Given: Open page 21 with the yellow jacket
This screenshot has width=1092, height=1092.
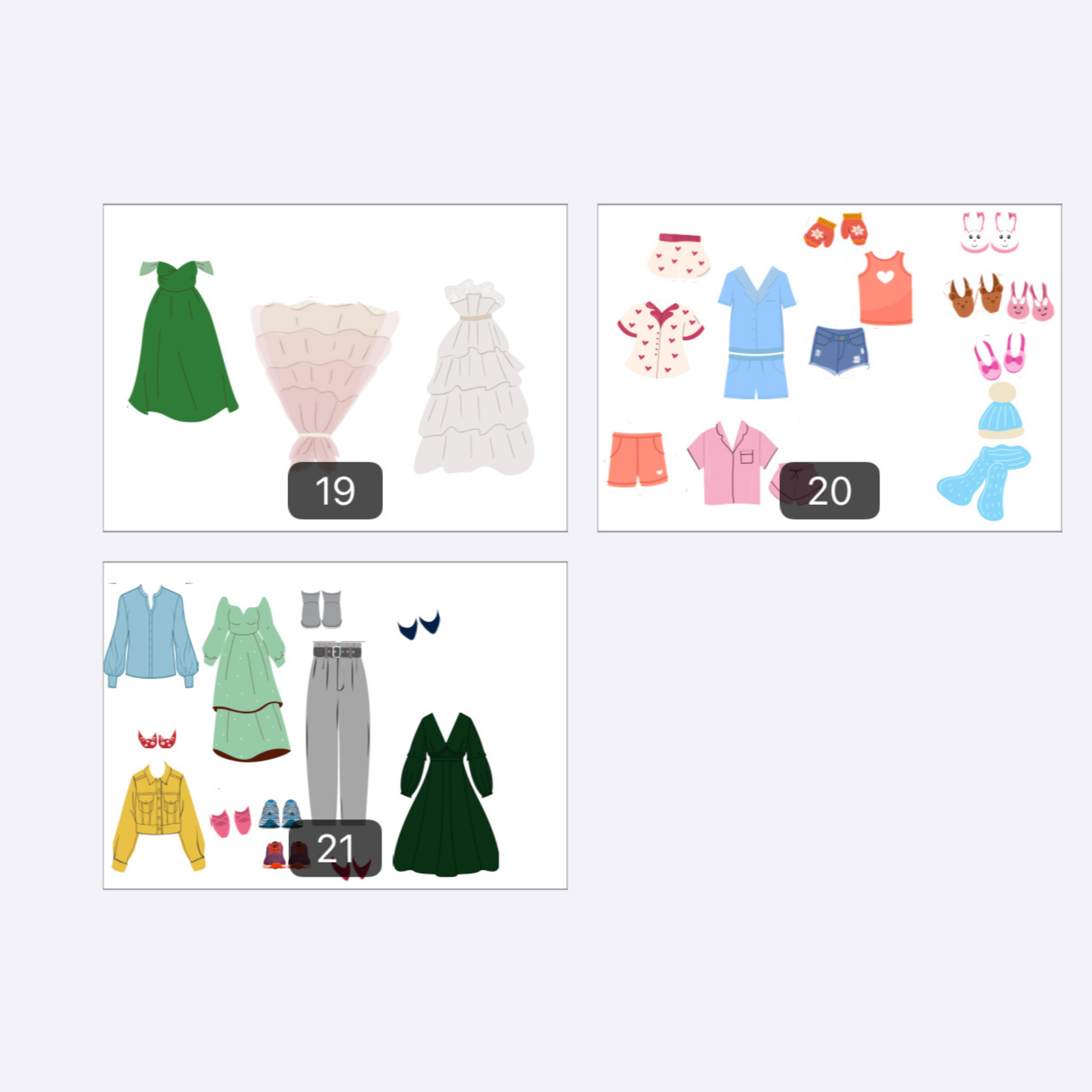Looking at the screenshot, I should click(335, 725).
